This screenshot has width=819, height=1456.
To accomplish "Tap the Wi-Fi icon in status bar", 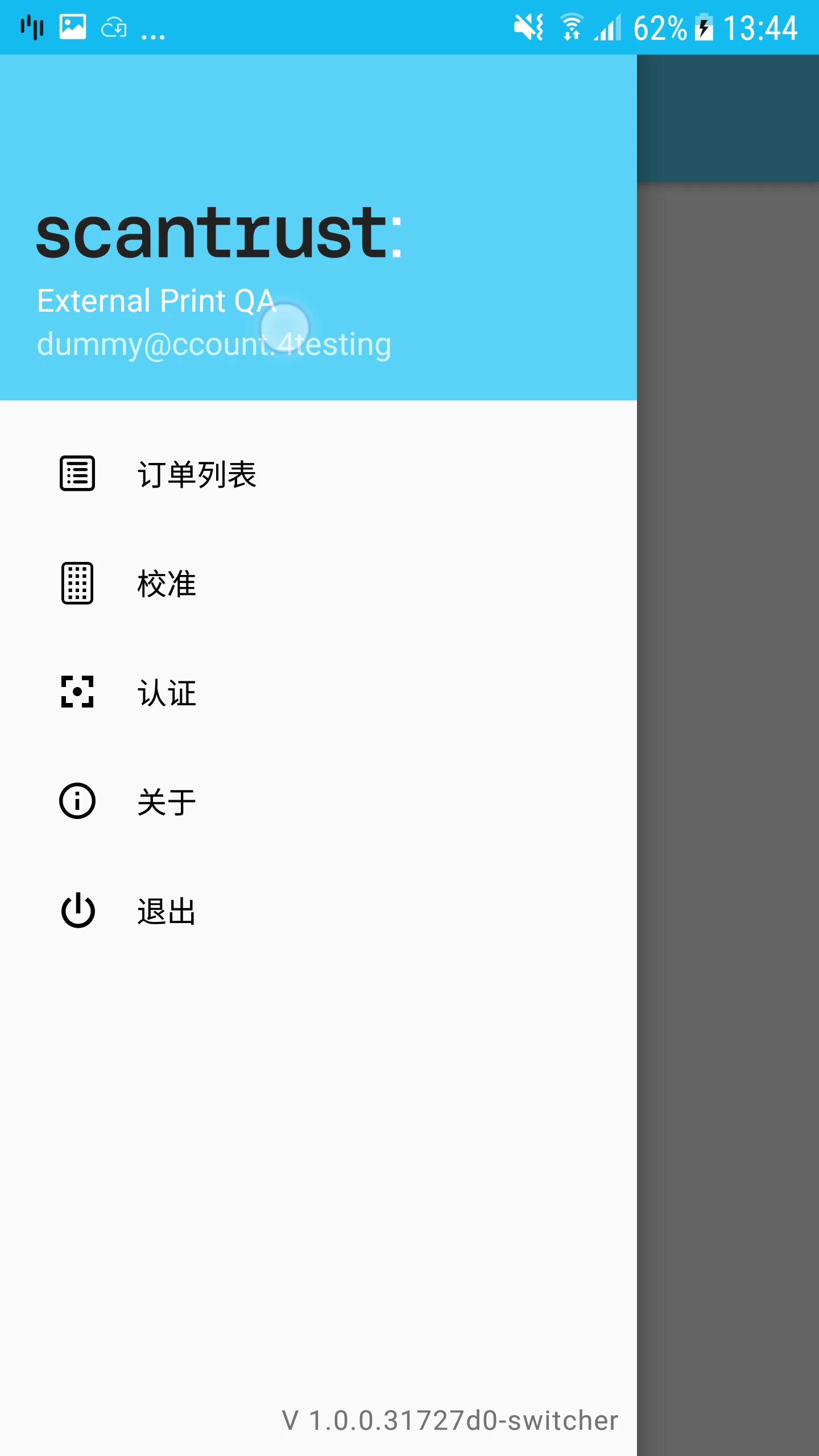I will pyautogui.click(x=571, y=26).
